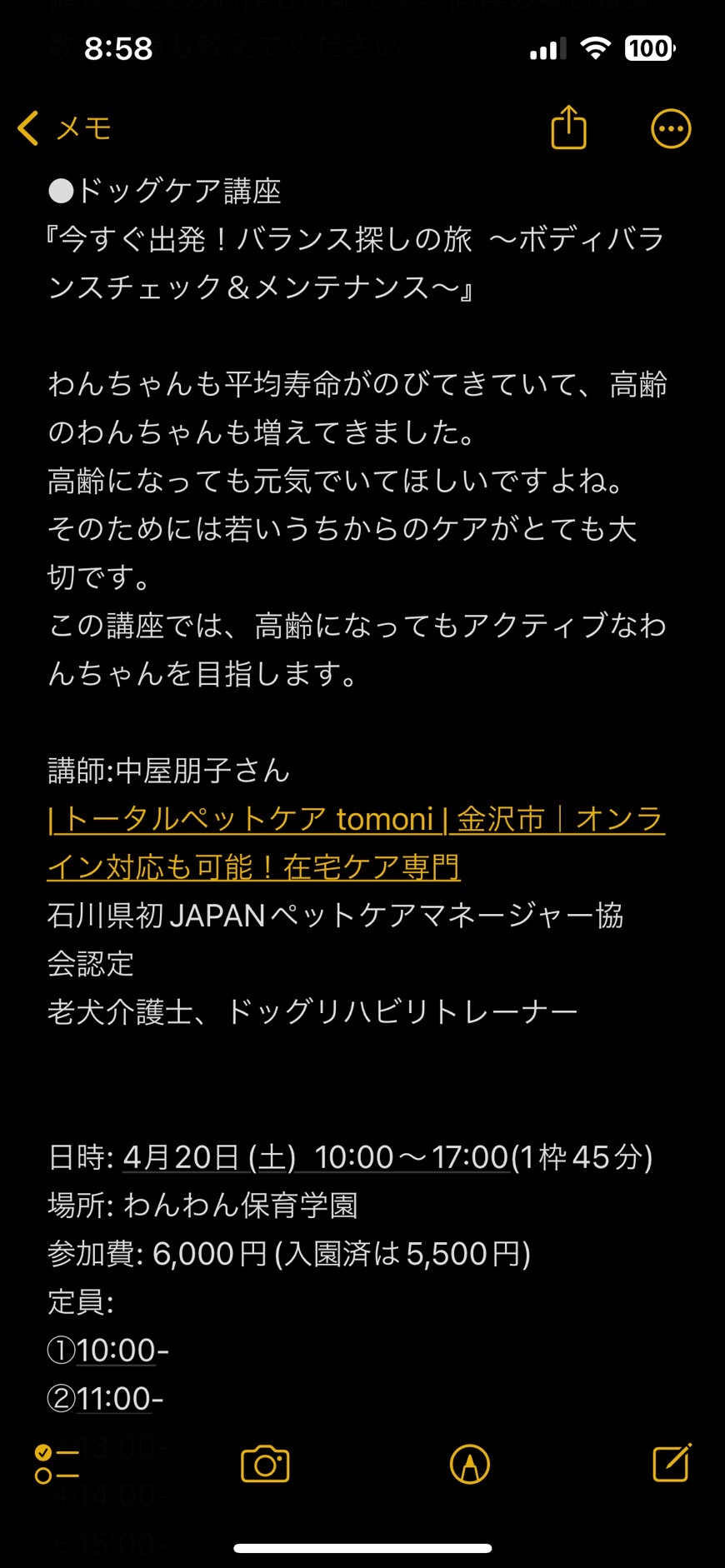Tap the 4月20日(土) 10:00〜17:00 date link

coord(316,1157)
